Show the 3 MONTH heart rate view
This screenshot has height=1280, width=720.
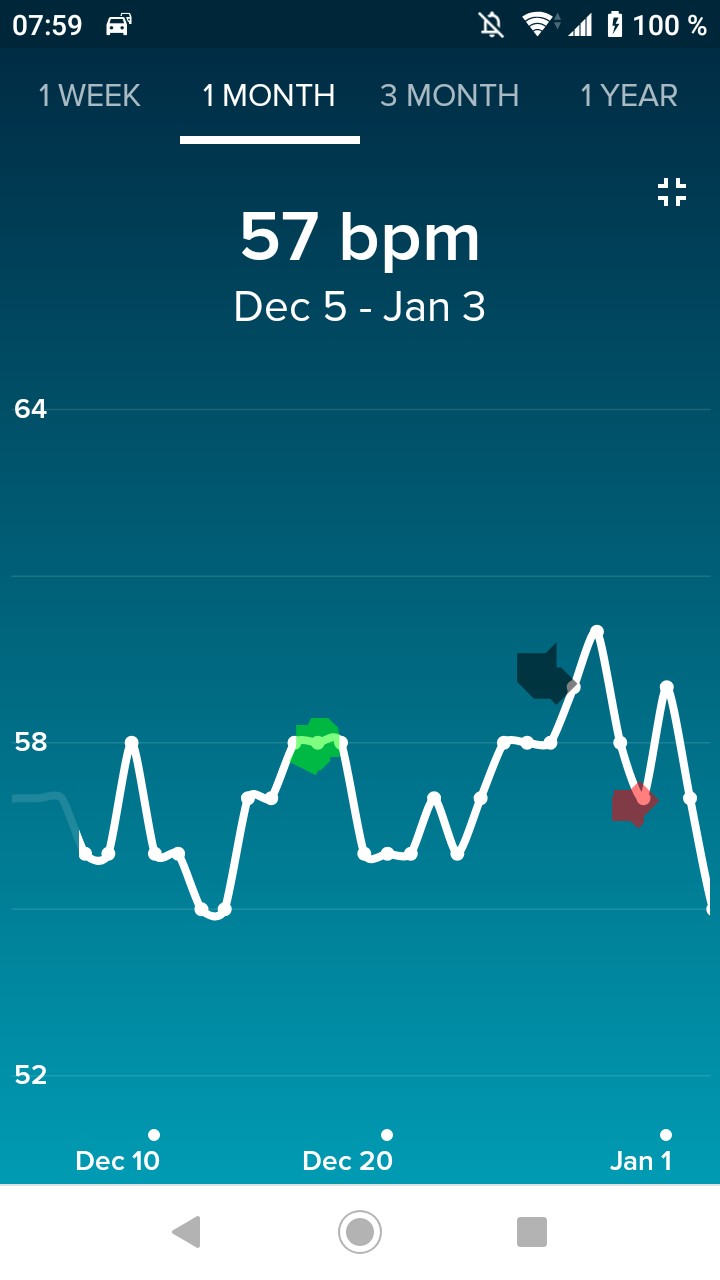[x=449, y=96]
